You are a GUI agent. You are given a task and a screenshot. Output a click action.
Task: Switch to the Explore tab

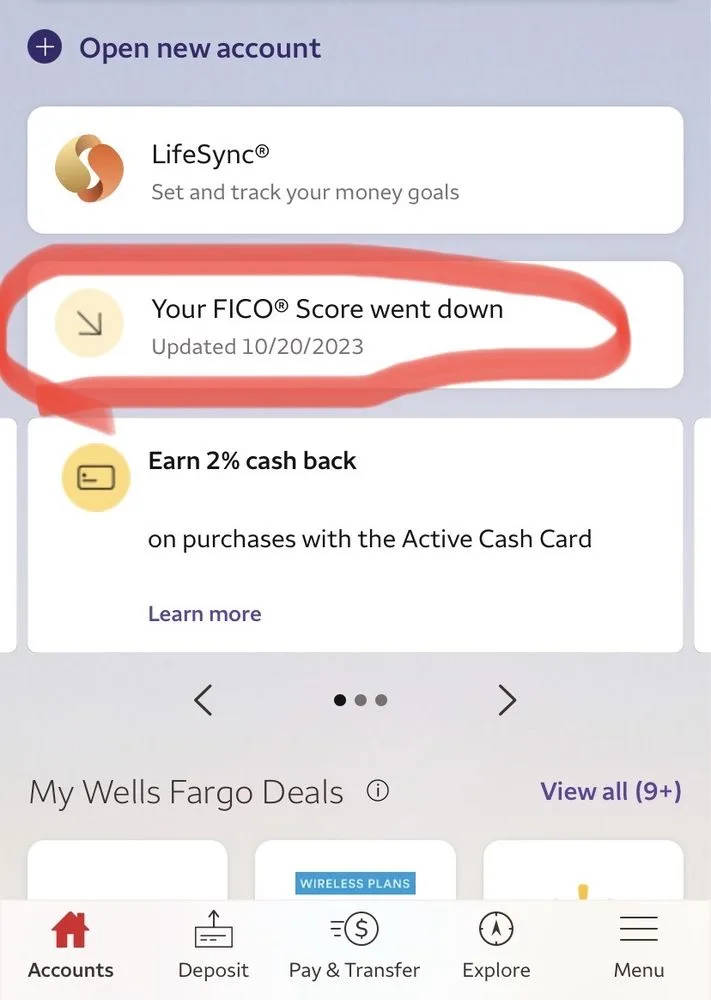[496, 946]
